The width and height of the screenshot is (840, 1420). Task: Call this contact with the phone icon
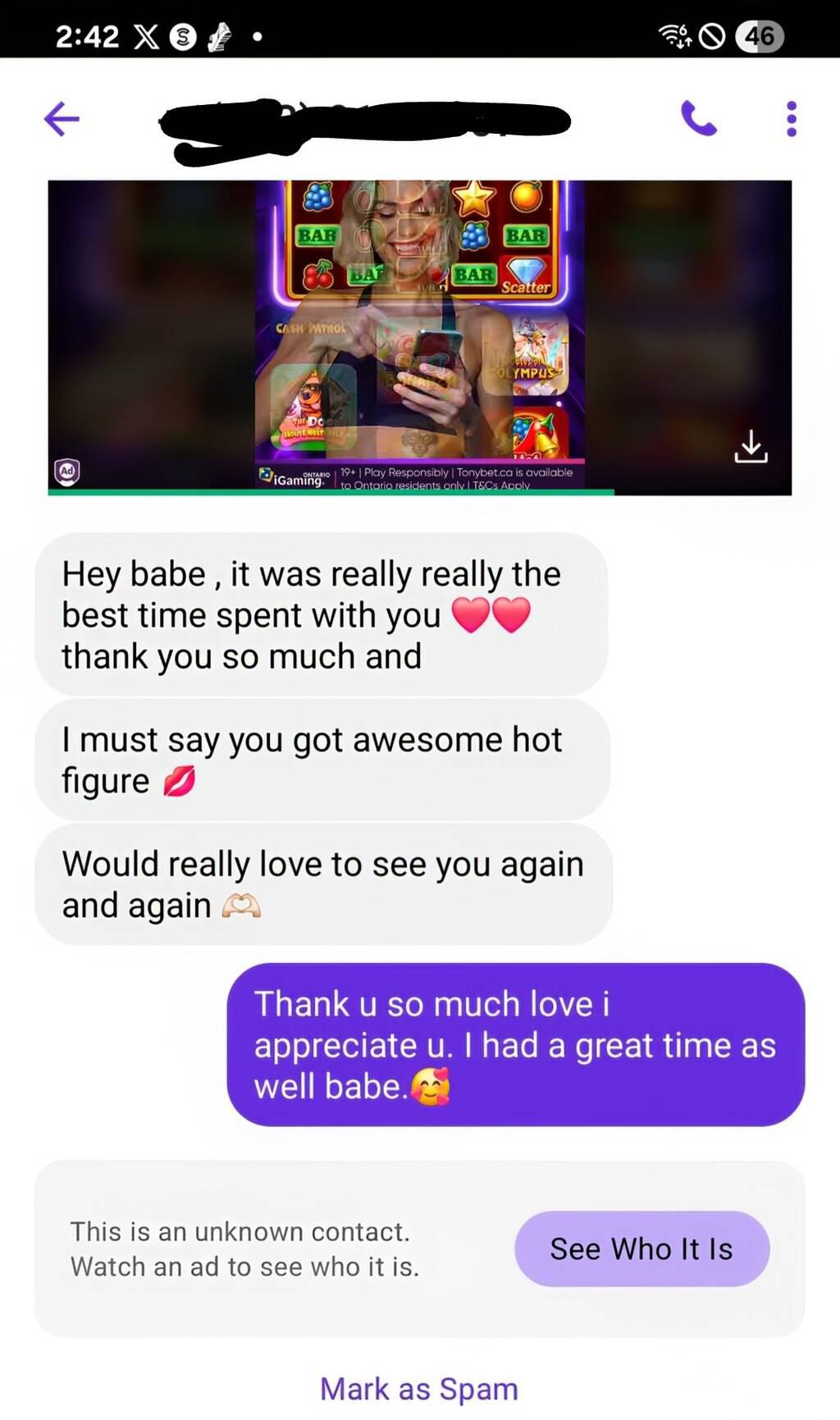coord(698,119)
